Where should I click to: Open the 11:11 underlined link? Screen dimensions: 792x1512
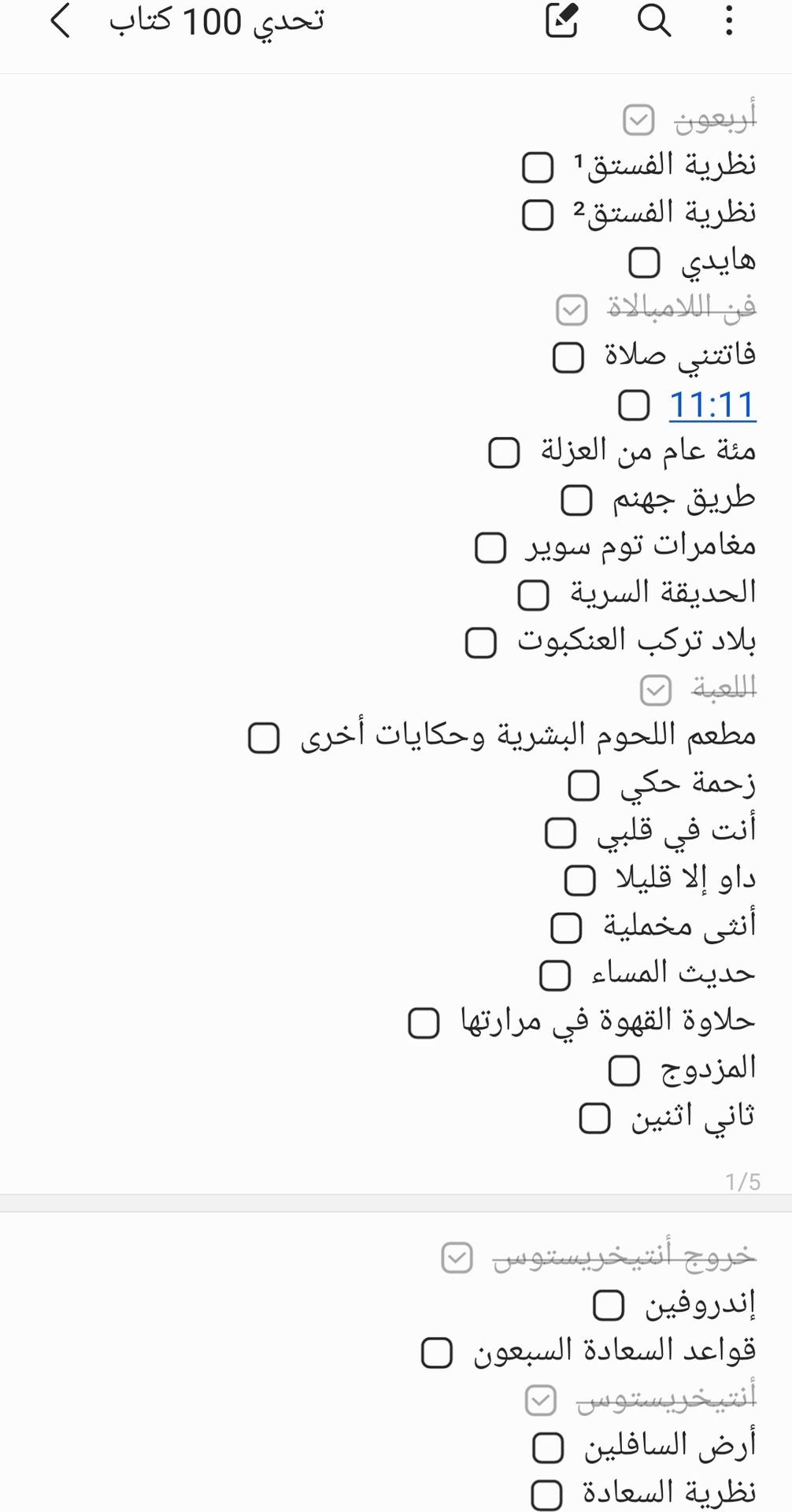tap(712, 405)
